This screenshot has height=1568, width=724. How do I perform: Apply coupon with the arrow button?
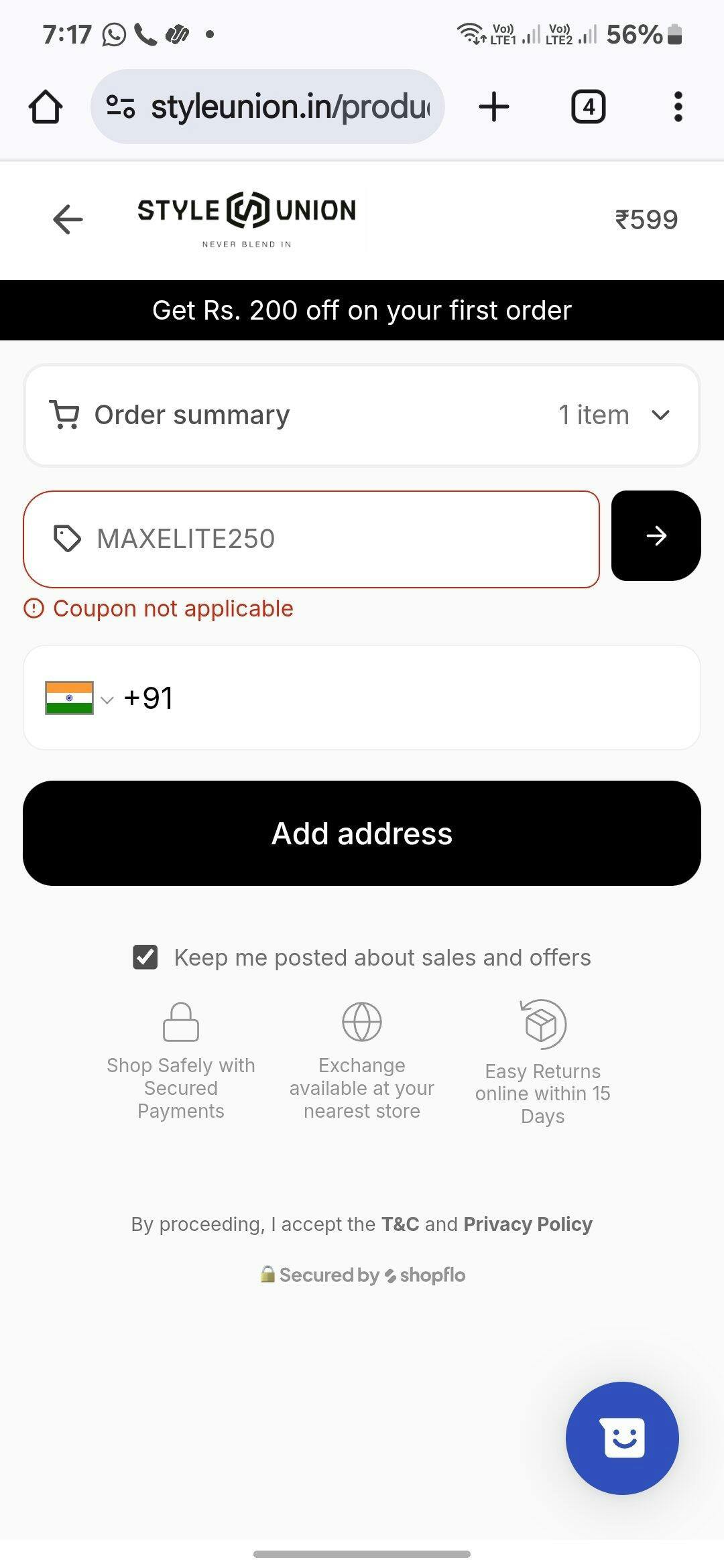[x=656, y=535]
